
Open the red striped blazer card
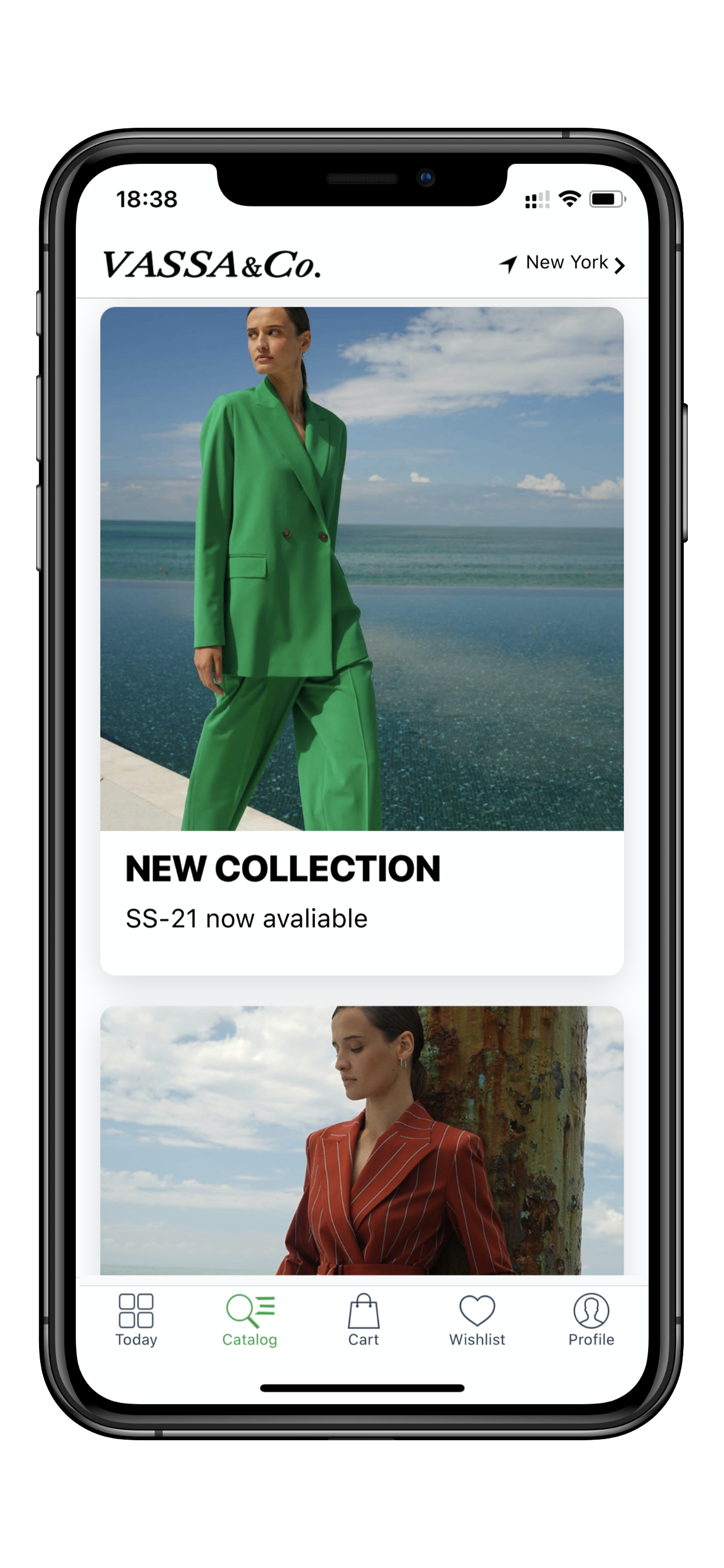361,1139
